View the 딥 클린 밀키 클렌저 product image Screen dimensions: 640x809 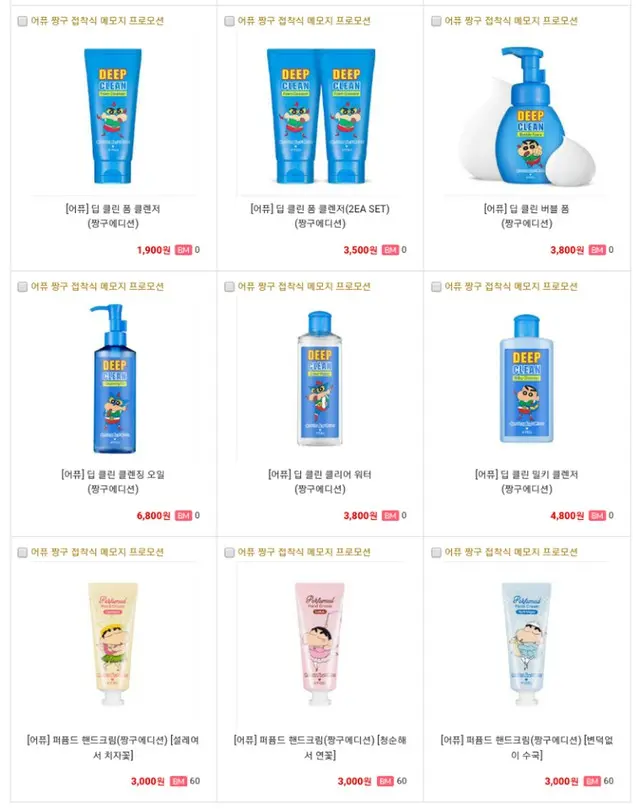click(526, 378)
